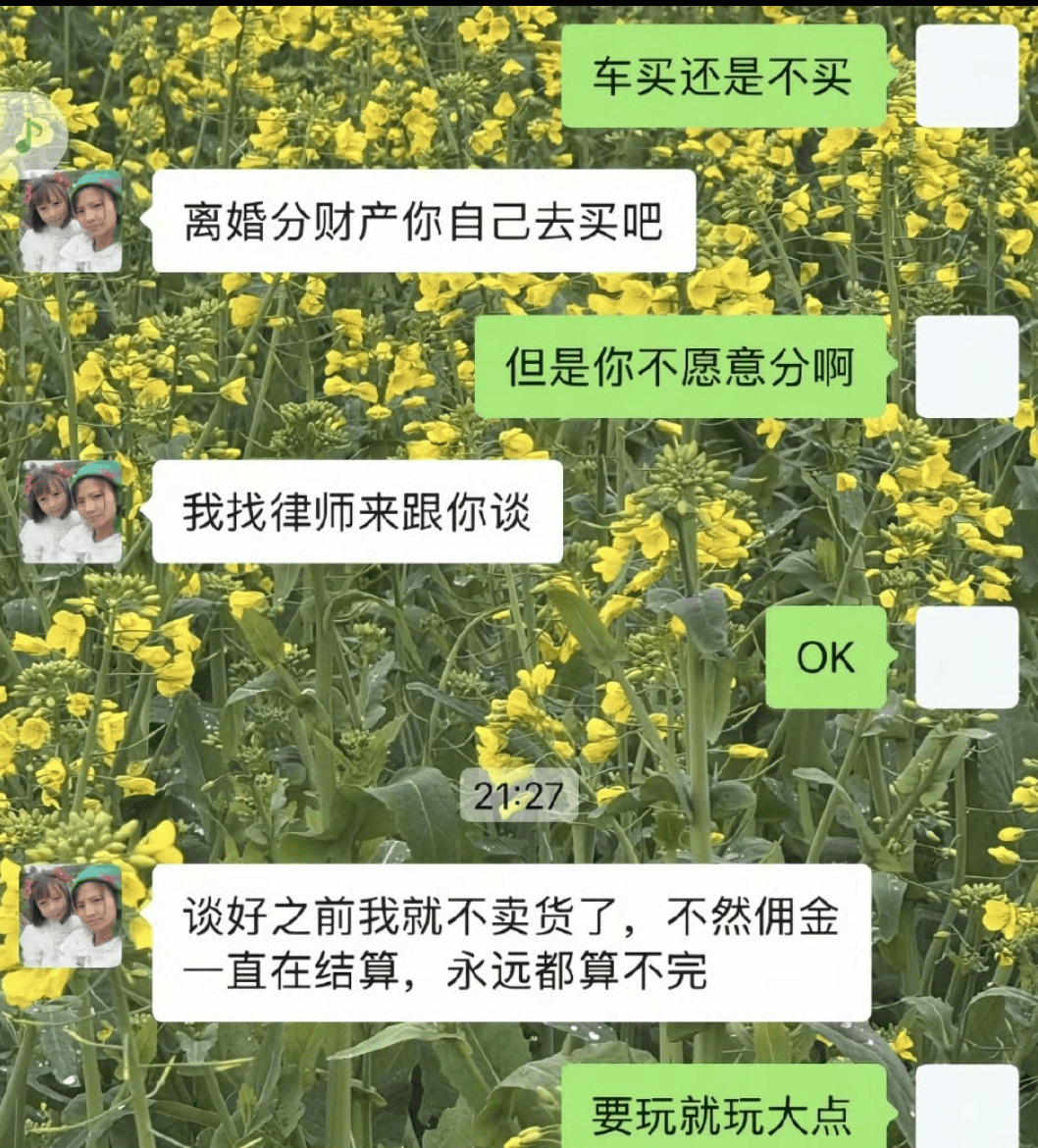Open own avatar next to OK message

tap(967, 657)
